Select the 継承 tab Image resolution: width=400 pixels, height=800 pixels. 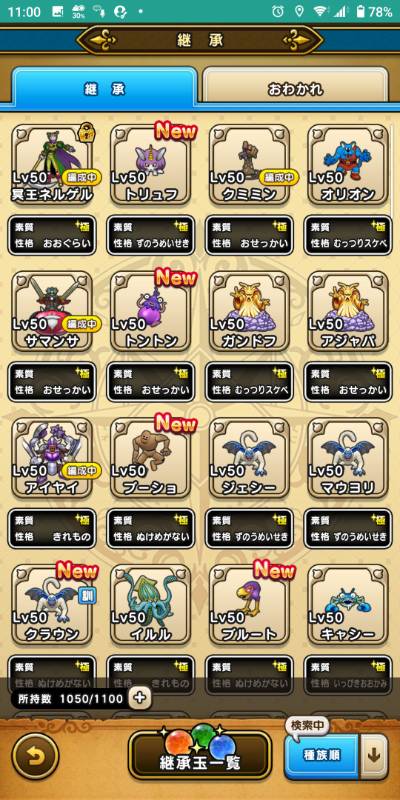(x=104, y=87)
